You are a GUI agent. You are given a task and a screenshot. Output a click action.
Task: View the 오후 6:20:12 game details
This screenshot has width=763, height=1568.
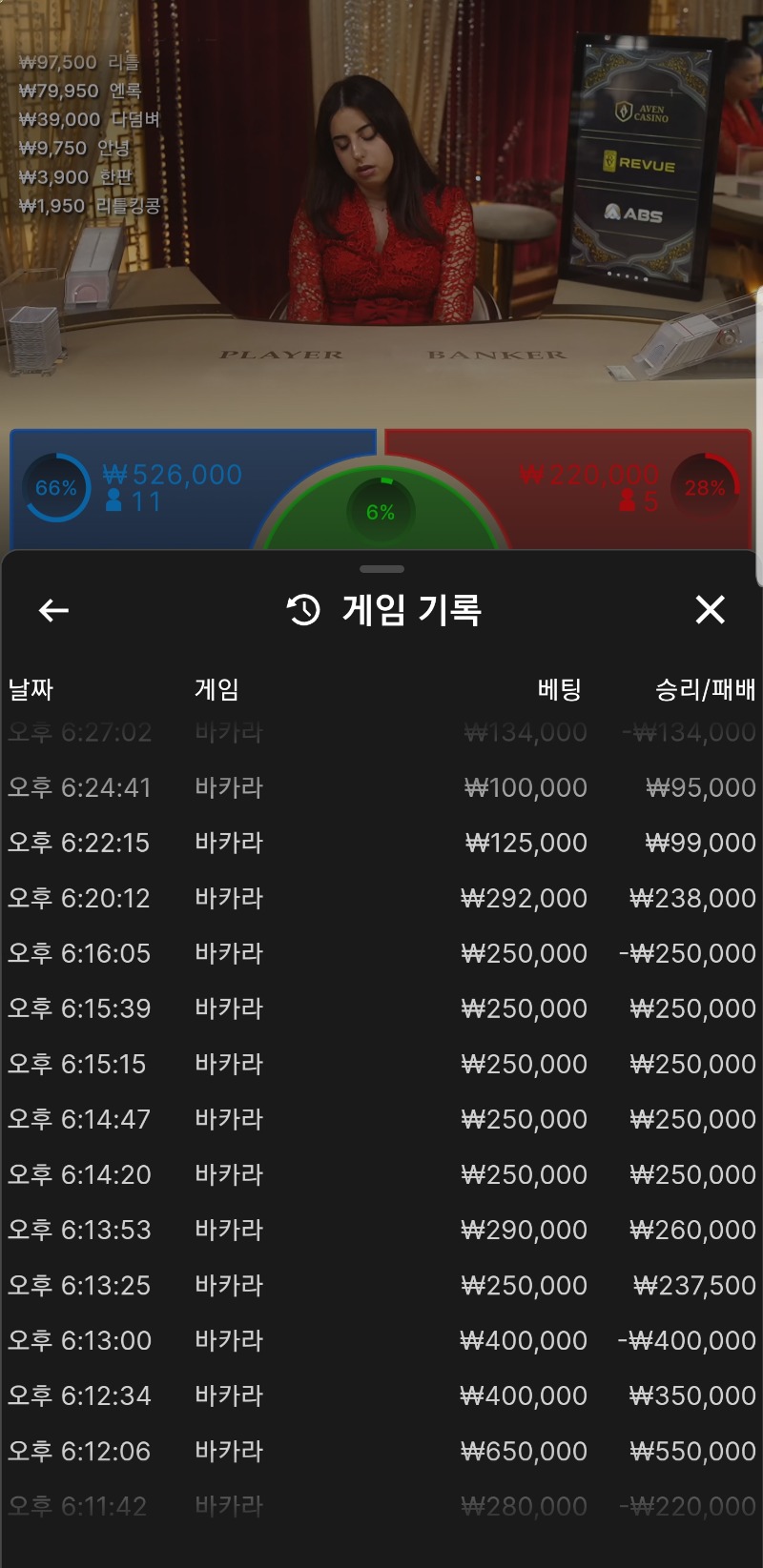pyautogui.click(x=381, y=898)
